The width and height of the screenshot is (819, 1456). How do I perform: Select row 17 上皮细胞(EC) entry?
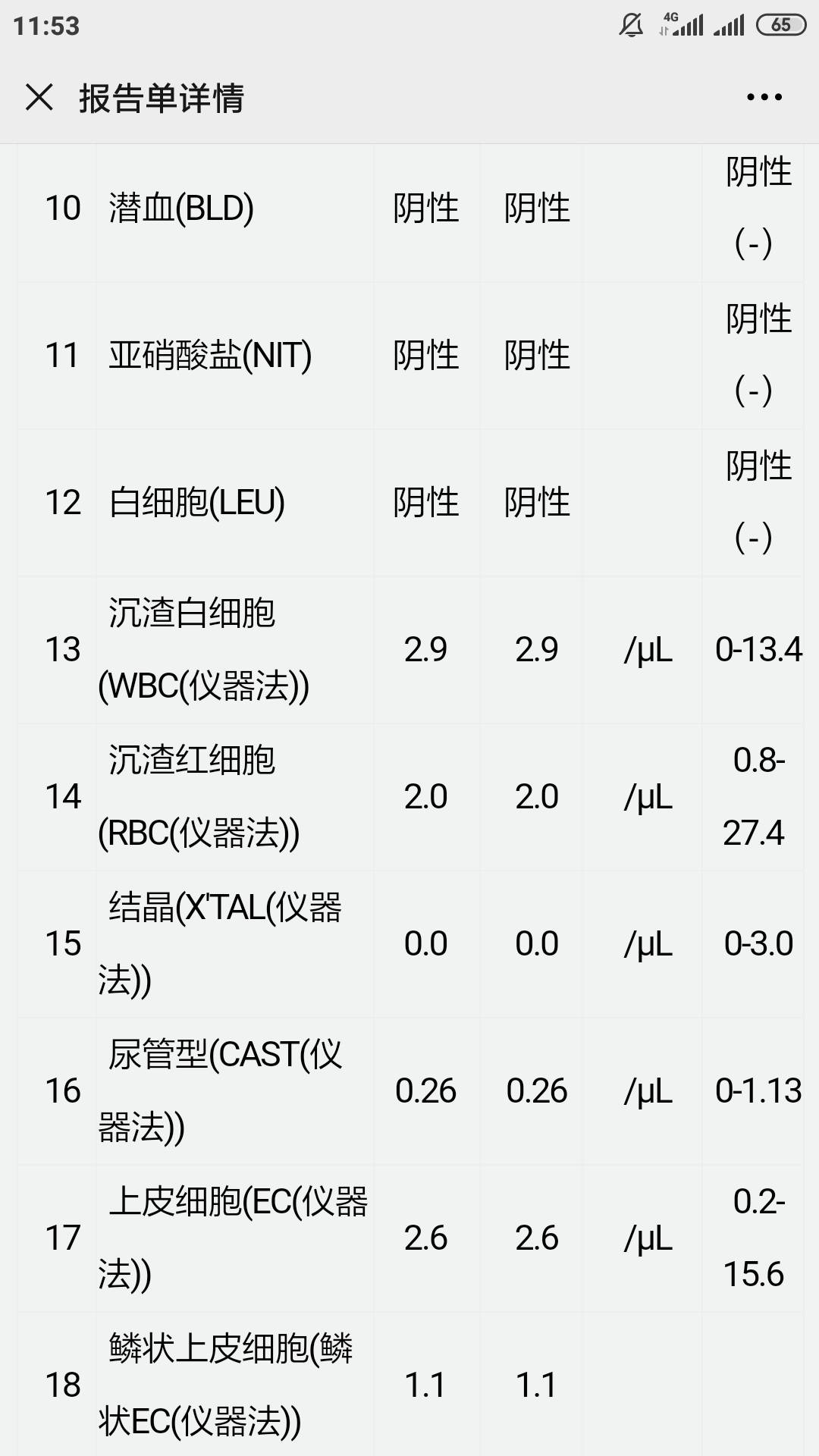click(x=235, y=1238)
